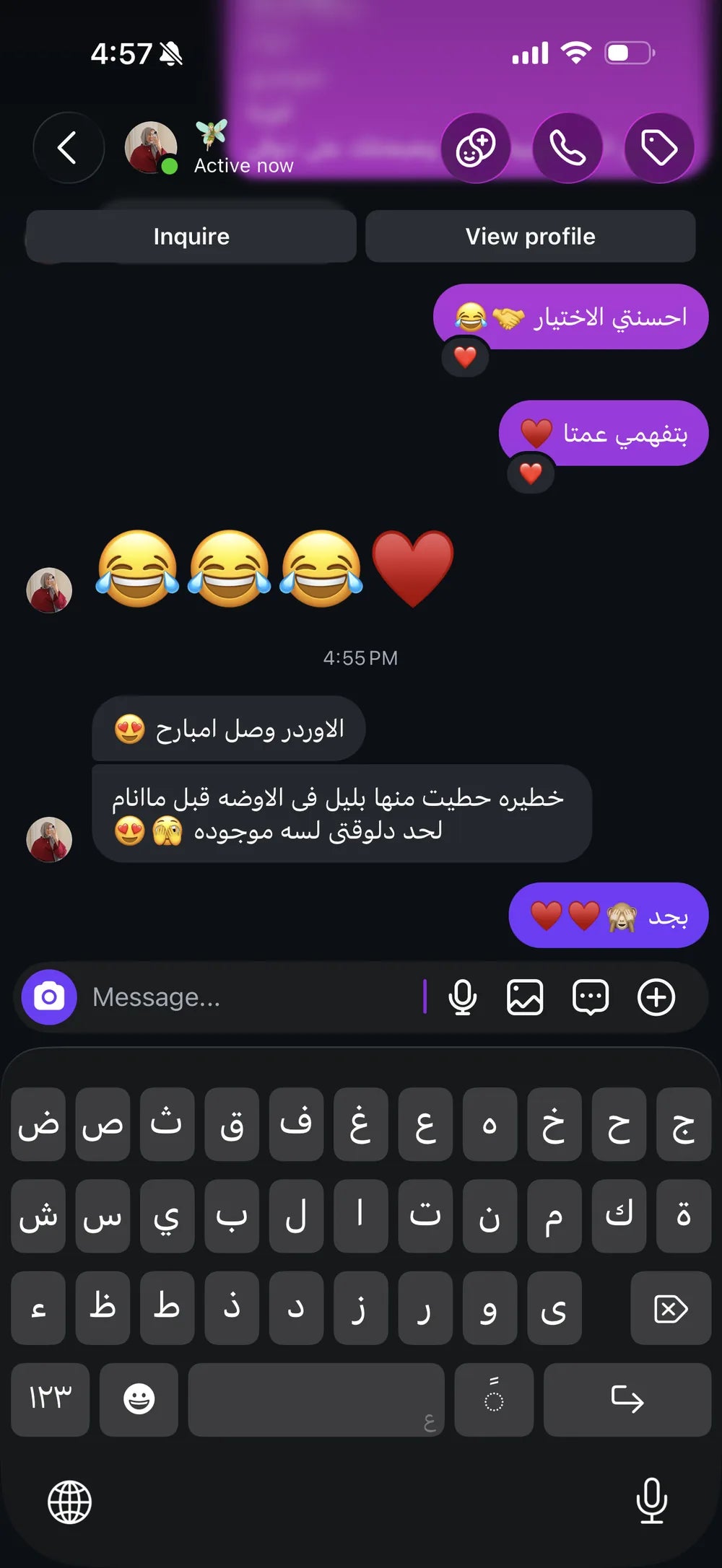The height and width of the screenshot is (1568, 722).
Task: Open the camera from message bar
Action: tap(49, 997)
